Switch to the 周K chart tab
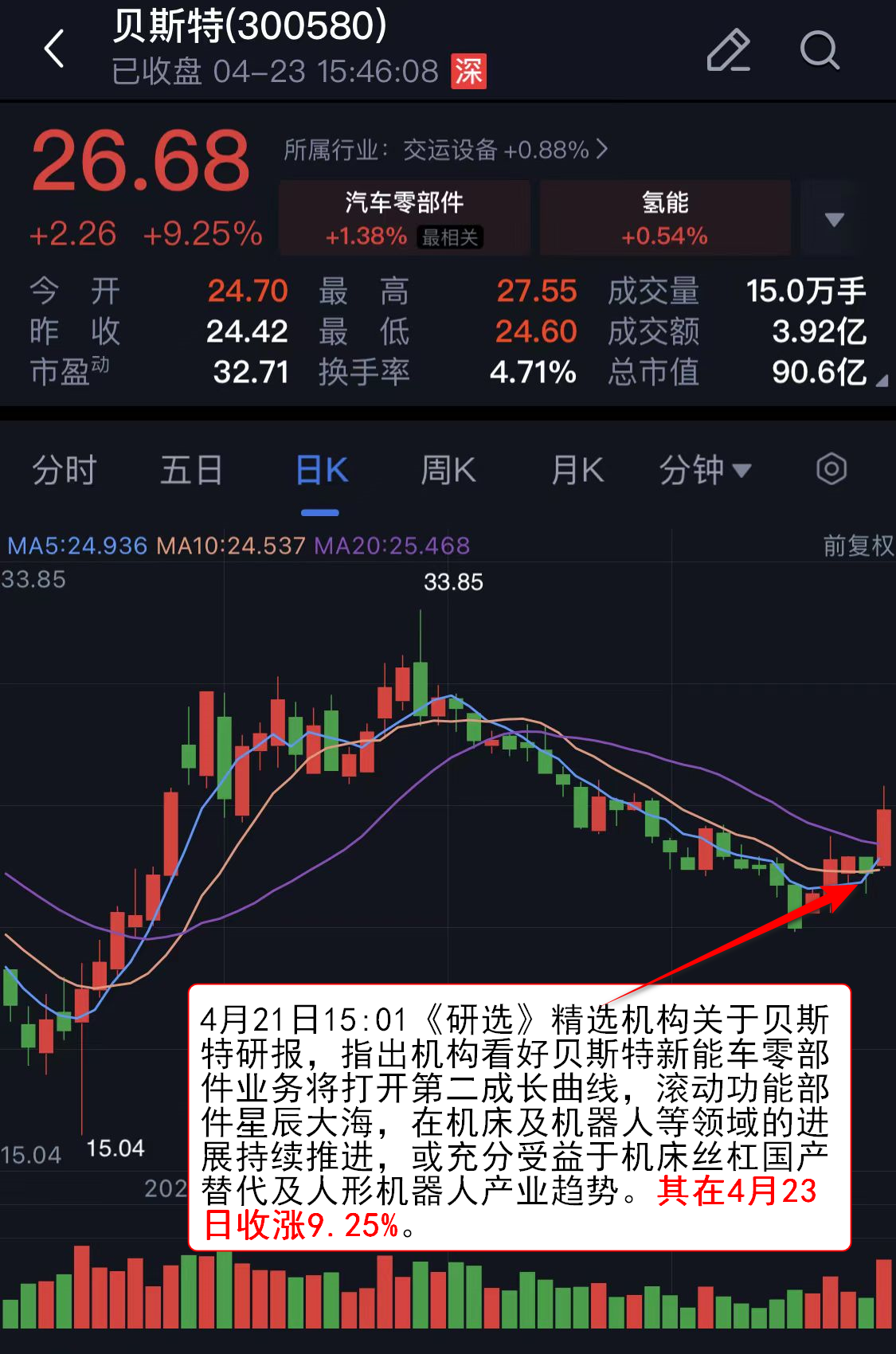This screenshot has width=896, height=1354. pos(448,470)
